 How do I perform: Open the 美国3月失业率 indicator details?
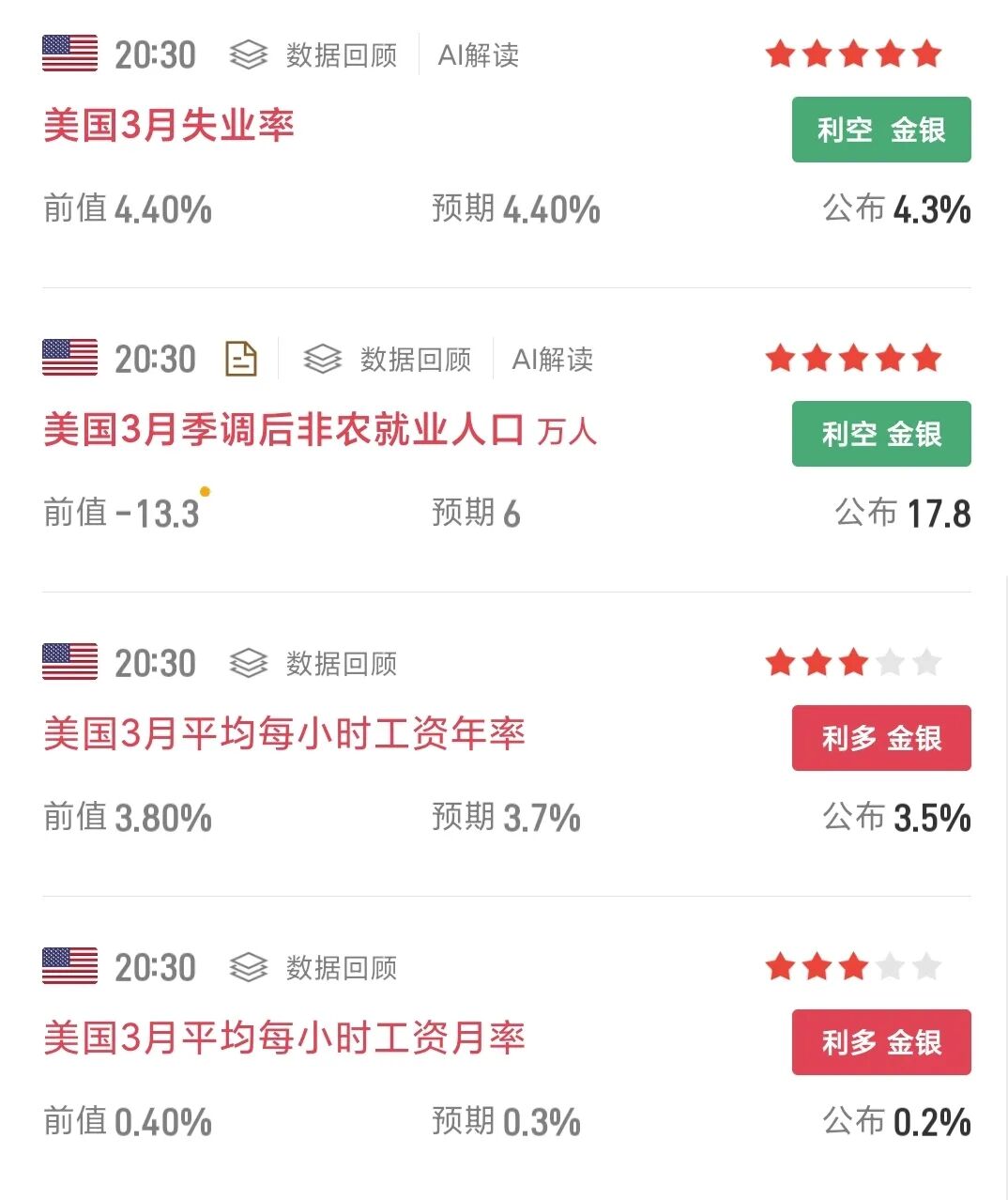[x=169, y=126]
